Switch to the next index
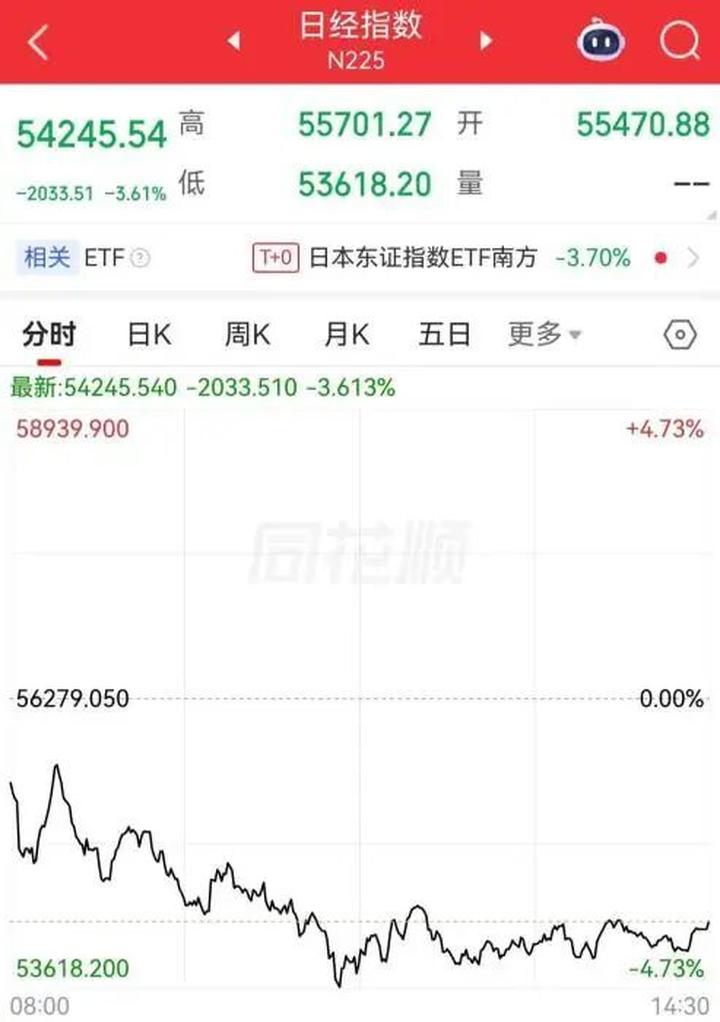This screenshot has height=1022, width=720. click(487, 41)
